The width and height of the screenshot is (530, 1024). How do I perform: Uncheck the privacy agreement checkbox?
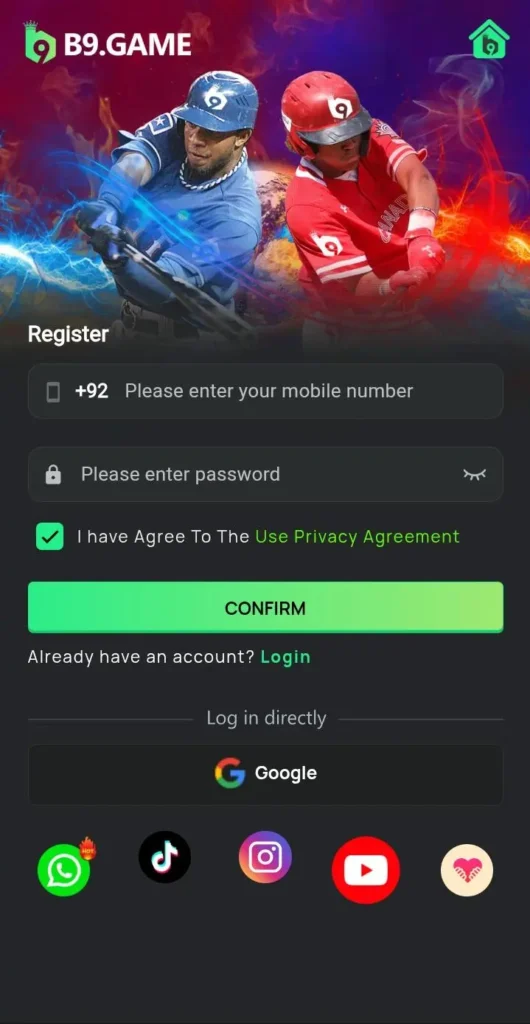point(50,537)
